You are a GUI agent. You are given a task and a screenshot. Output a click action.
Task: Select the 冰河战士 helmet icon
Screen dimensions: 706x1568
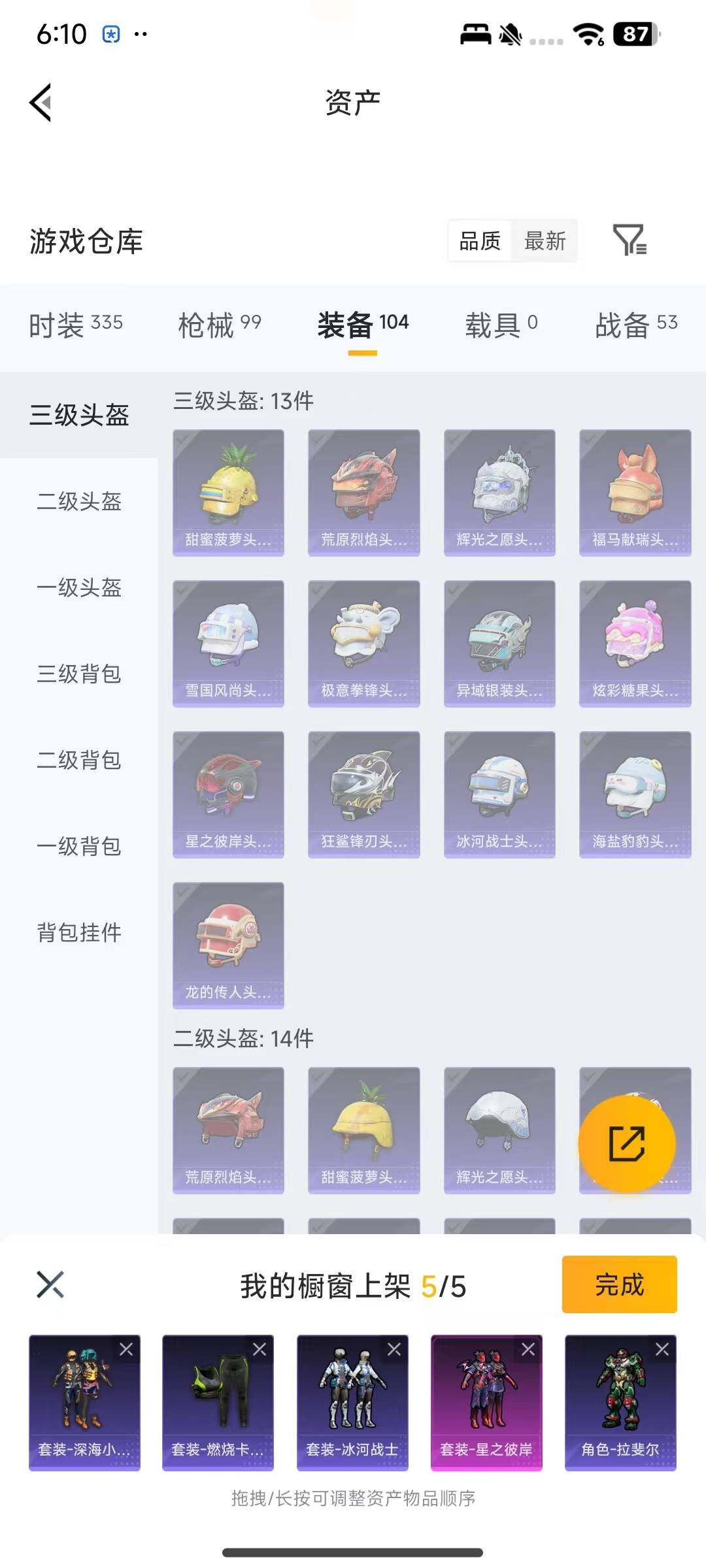tap(499, 794)
